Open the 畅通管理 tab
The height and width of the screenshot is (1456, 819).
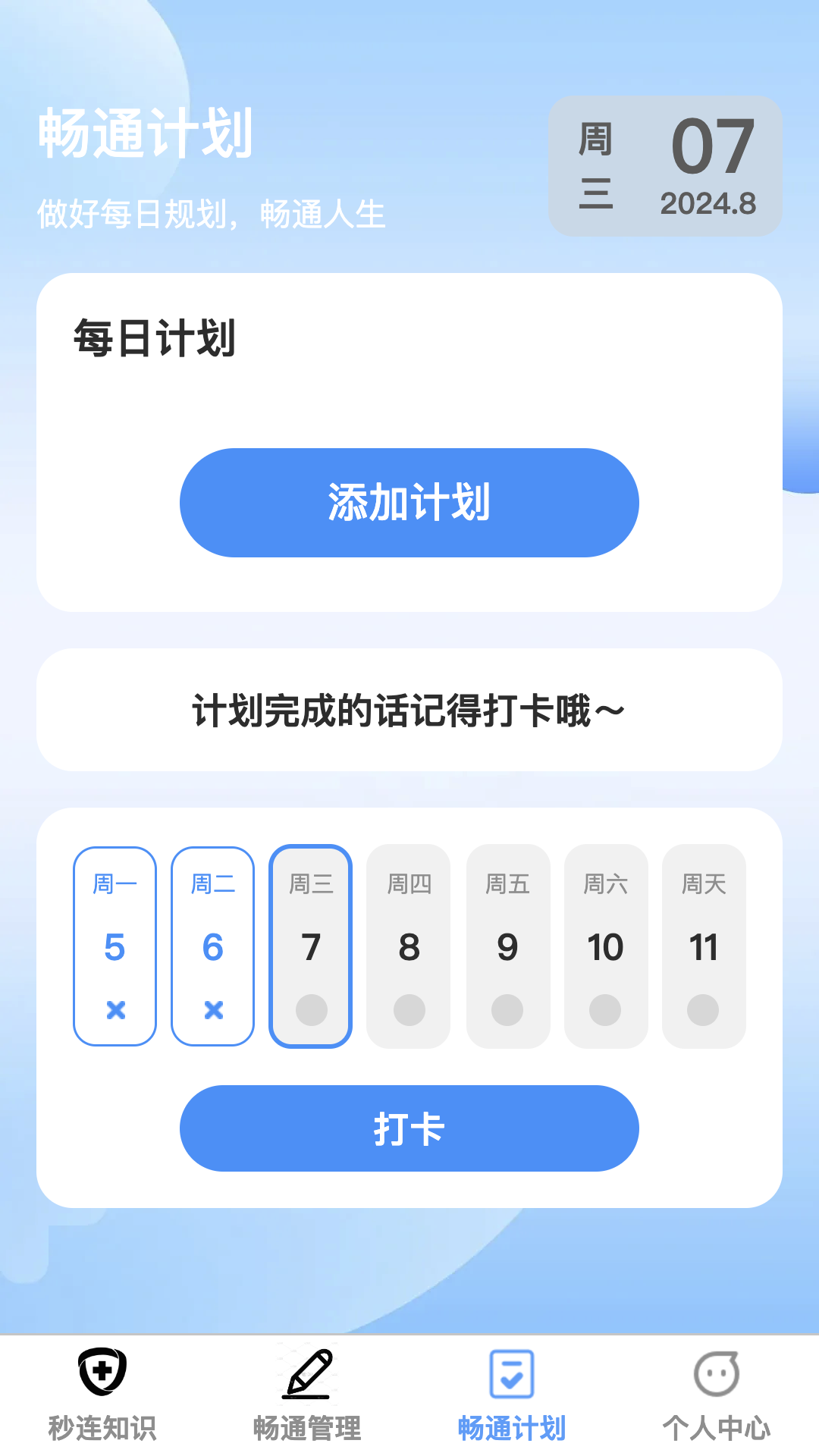click(307, 1395)
